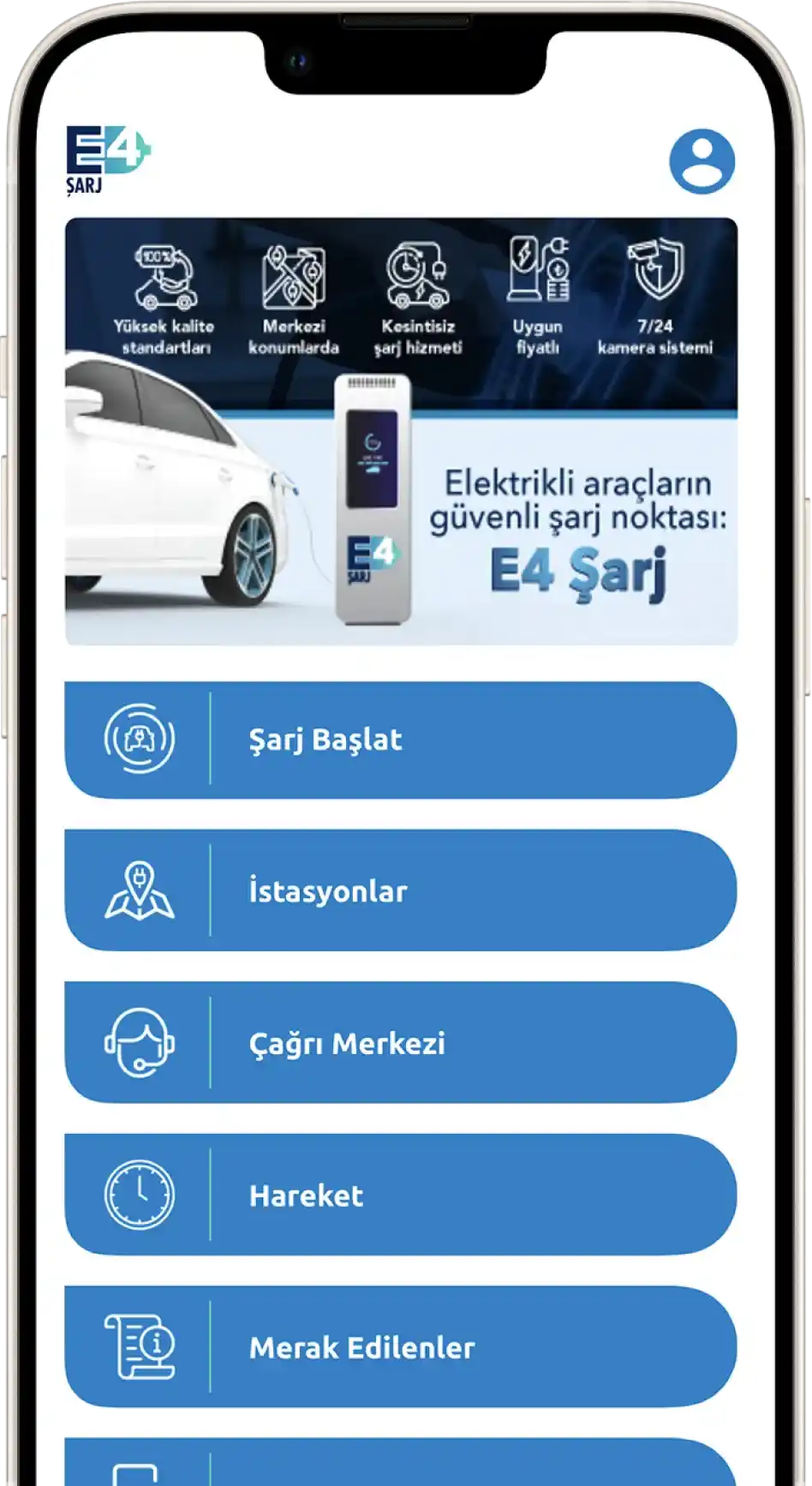This screenshot has width=812, height=1486.
Task: Contact the Çağrı Merkezi call center
Action: click(x=400, y=1043)
